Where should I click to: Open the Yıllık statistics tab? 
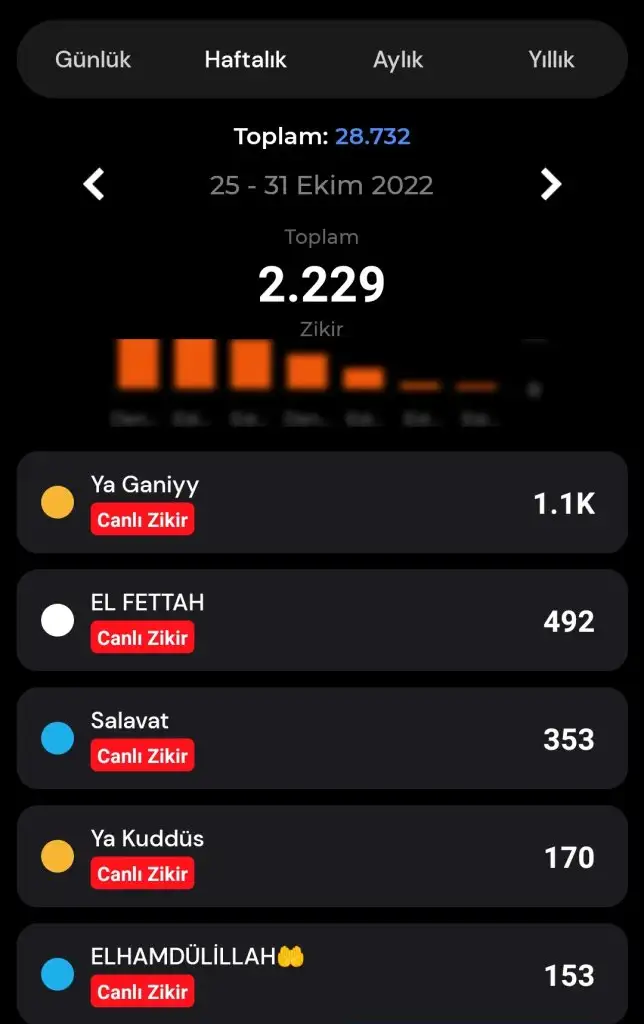(551, 60)
